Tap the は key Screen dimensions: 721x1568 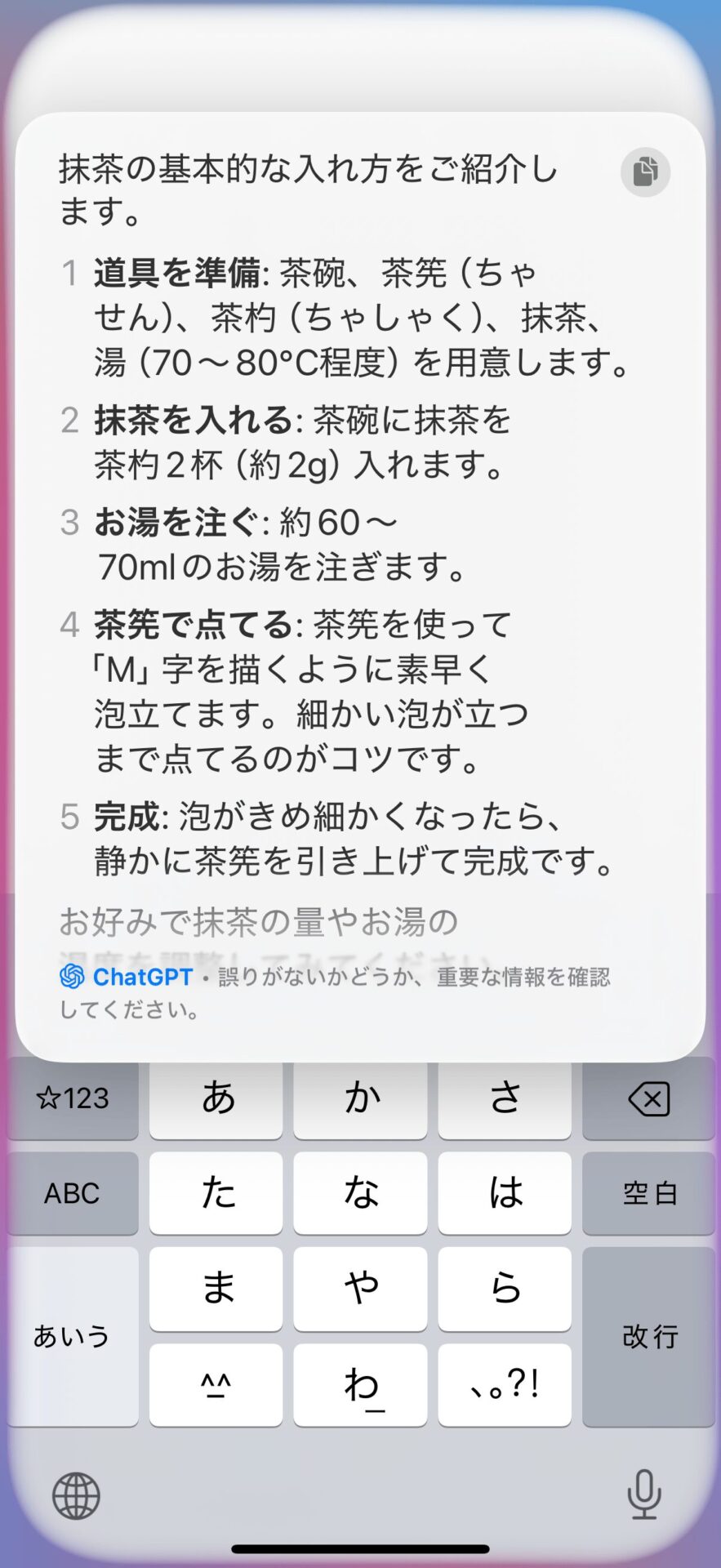pyautogui.click(x=505, y=1193)
